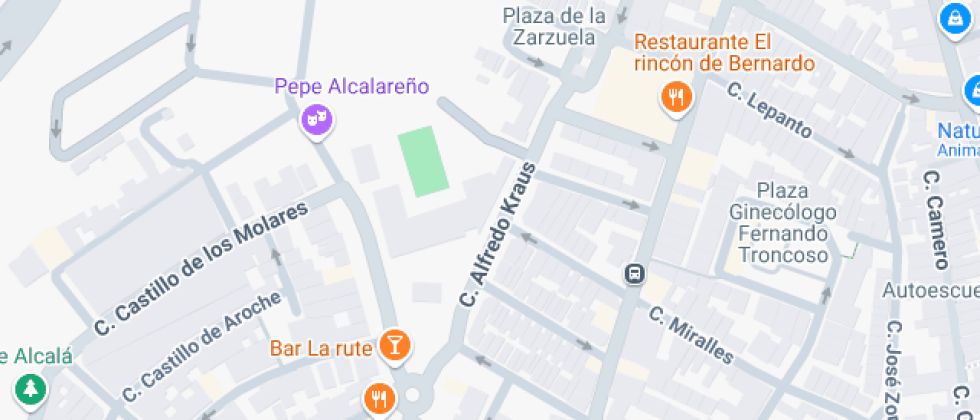Image resolution: width=980 pixels, height=420 pixels.
Task: Open the Pepe Alcalareño map pin
Action: click(317, 120)
